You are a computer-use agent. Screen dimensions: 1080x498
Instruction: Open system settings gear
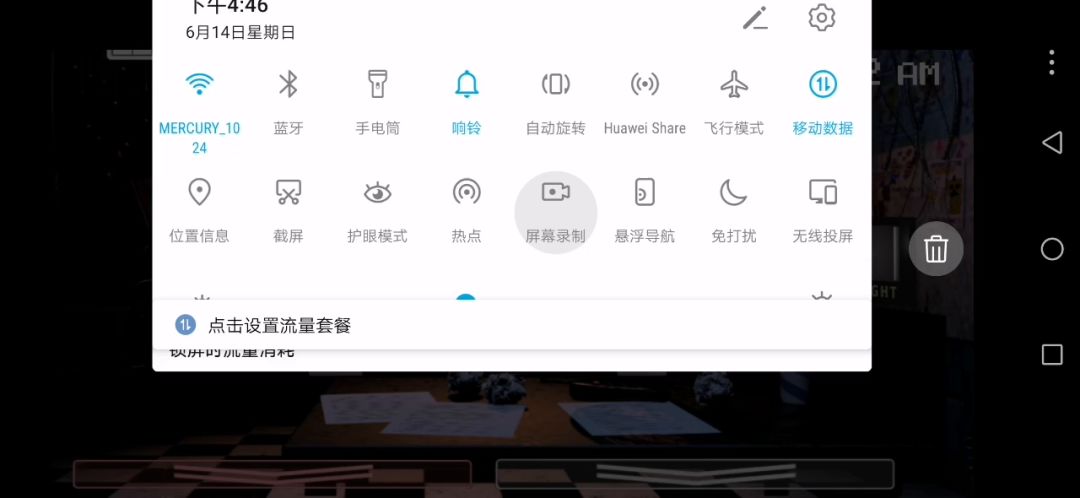pyautogui.click(x=822, y=17)
